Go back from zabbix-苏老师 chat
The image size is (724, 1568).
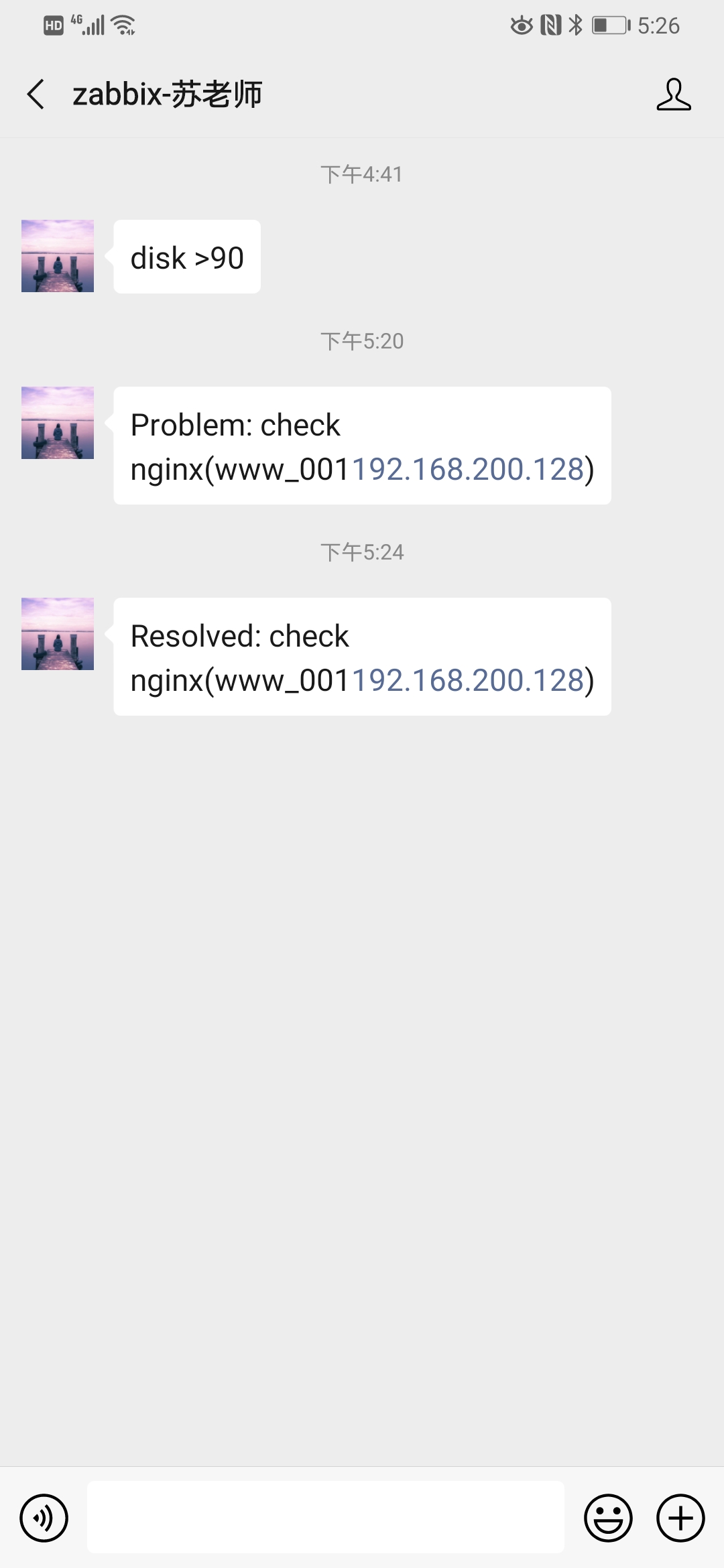click(x=36, y=94)
